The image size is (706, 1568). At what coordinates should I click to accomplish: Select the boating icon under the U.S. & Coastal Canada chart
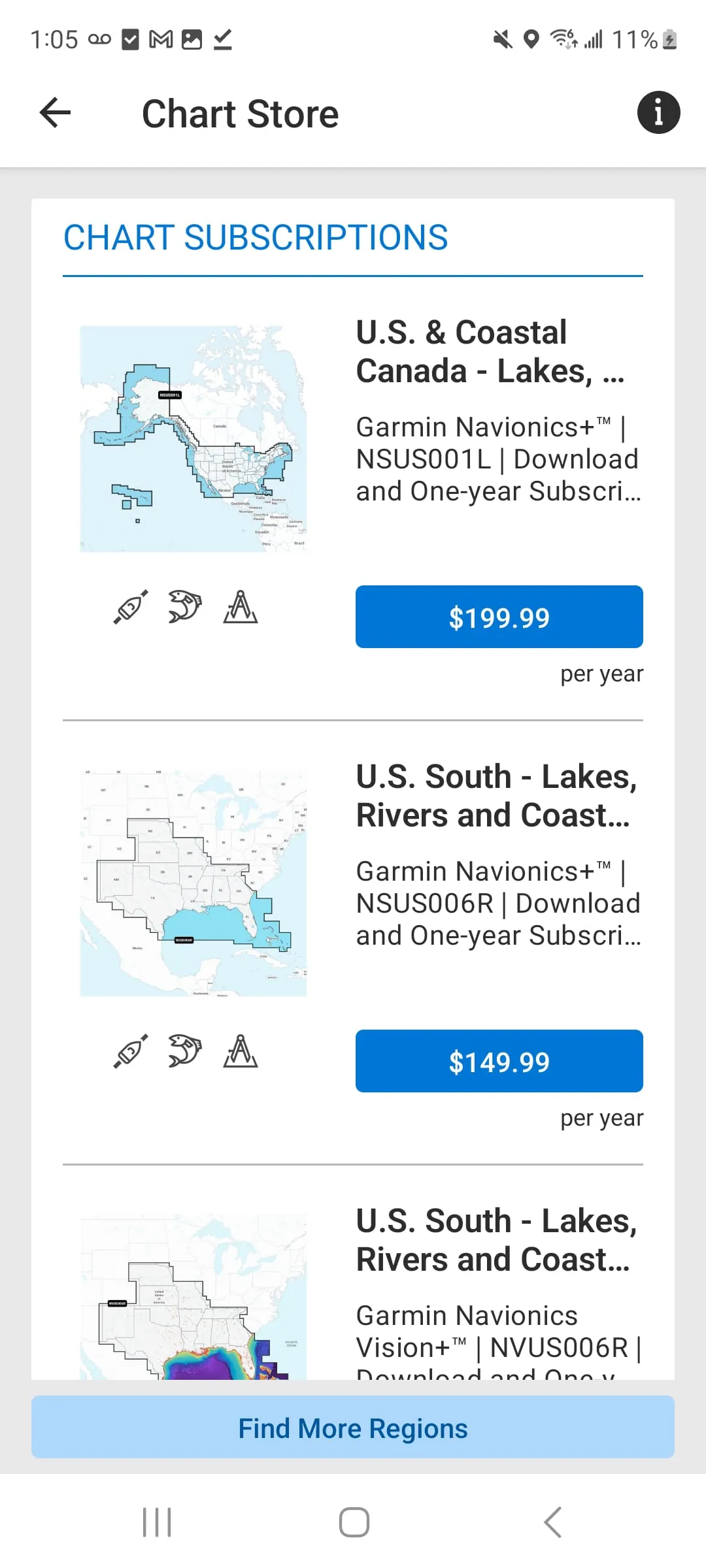point(129,606)
